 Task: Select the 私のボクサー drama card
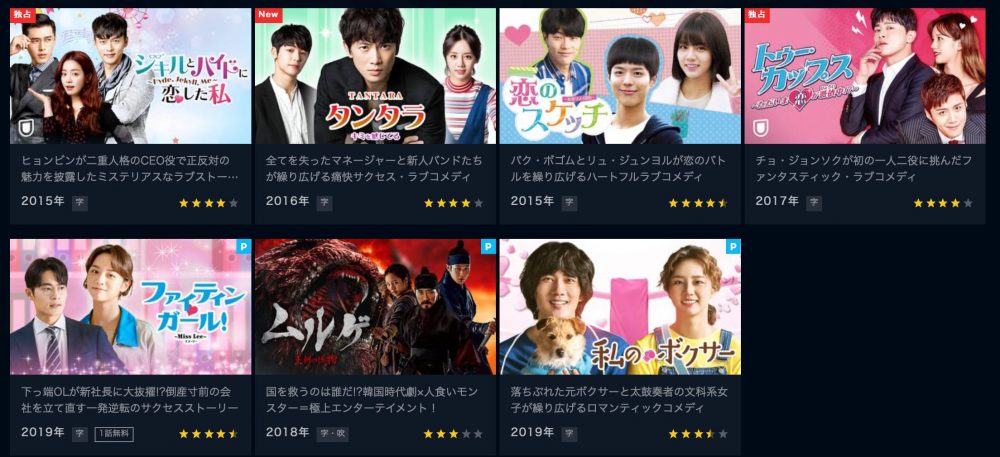[620, 307]
